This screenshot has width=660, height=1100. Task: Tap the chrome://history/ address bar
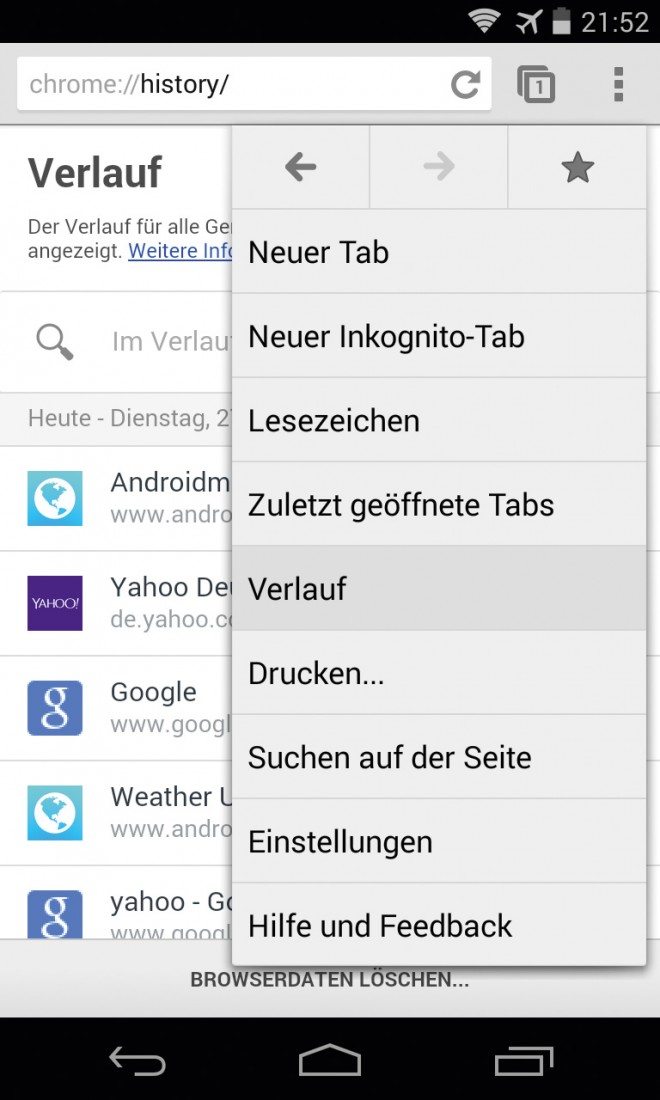coord(230,85)
